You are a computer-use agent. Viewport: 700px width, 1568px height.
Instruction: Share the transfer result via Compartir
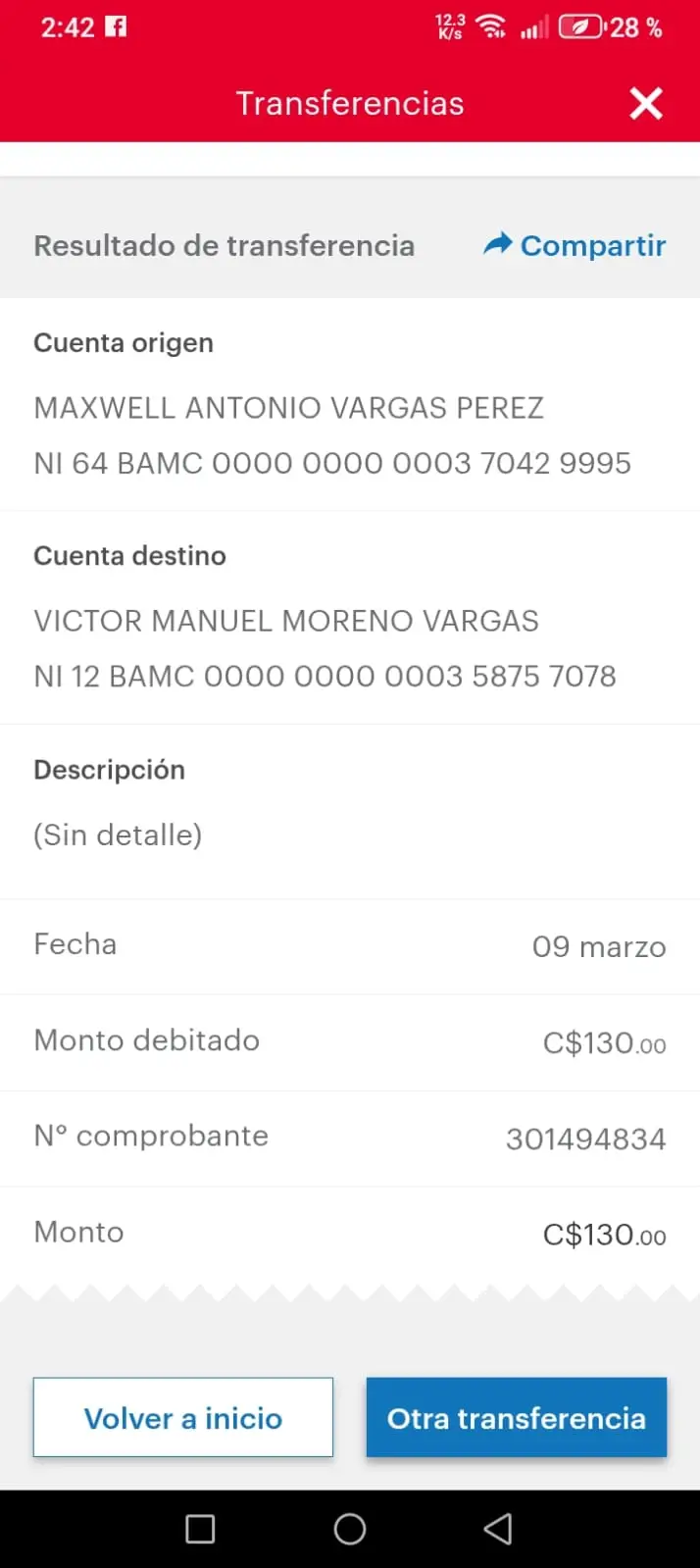575,245
